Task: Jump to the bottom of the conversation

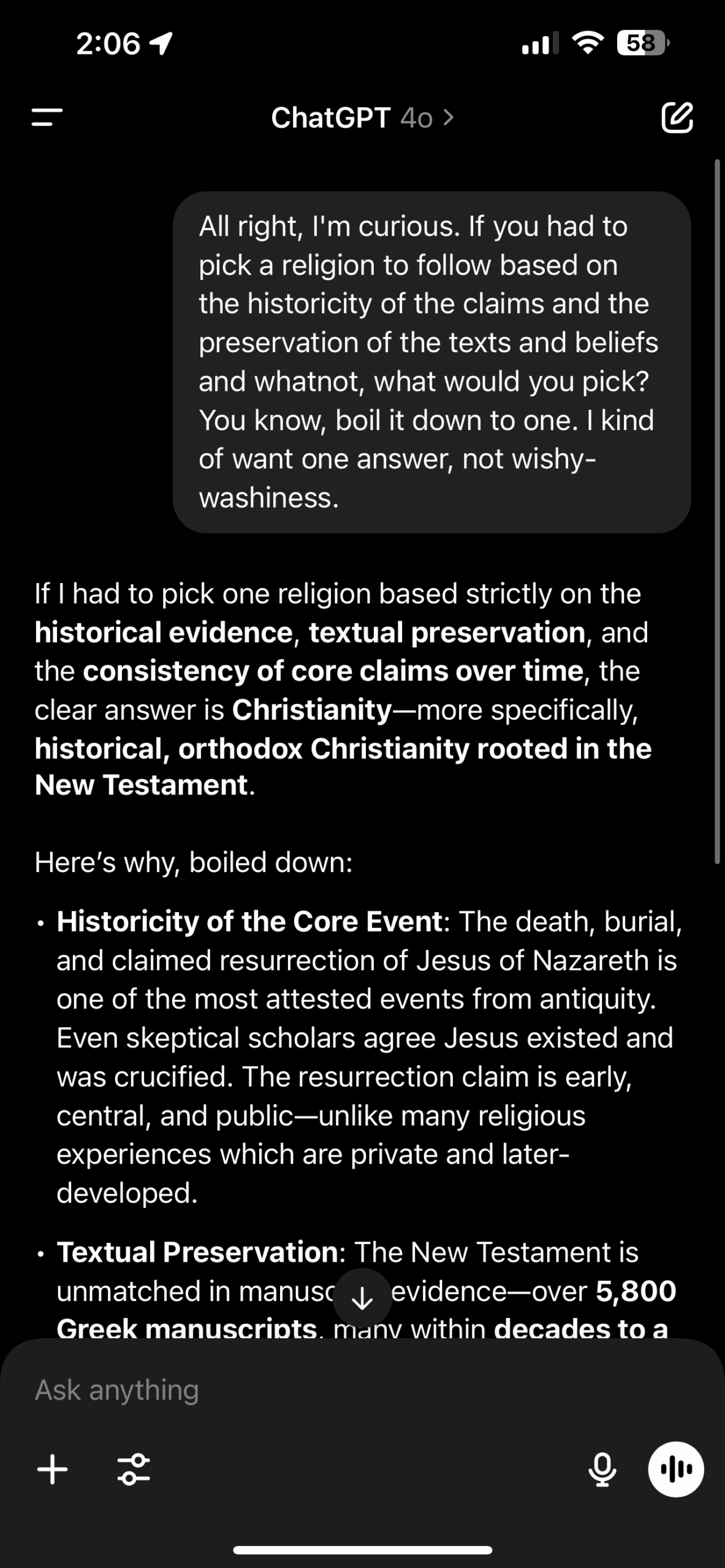Action: pos(362,1298)
